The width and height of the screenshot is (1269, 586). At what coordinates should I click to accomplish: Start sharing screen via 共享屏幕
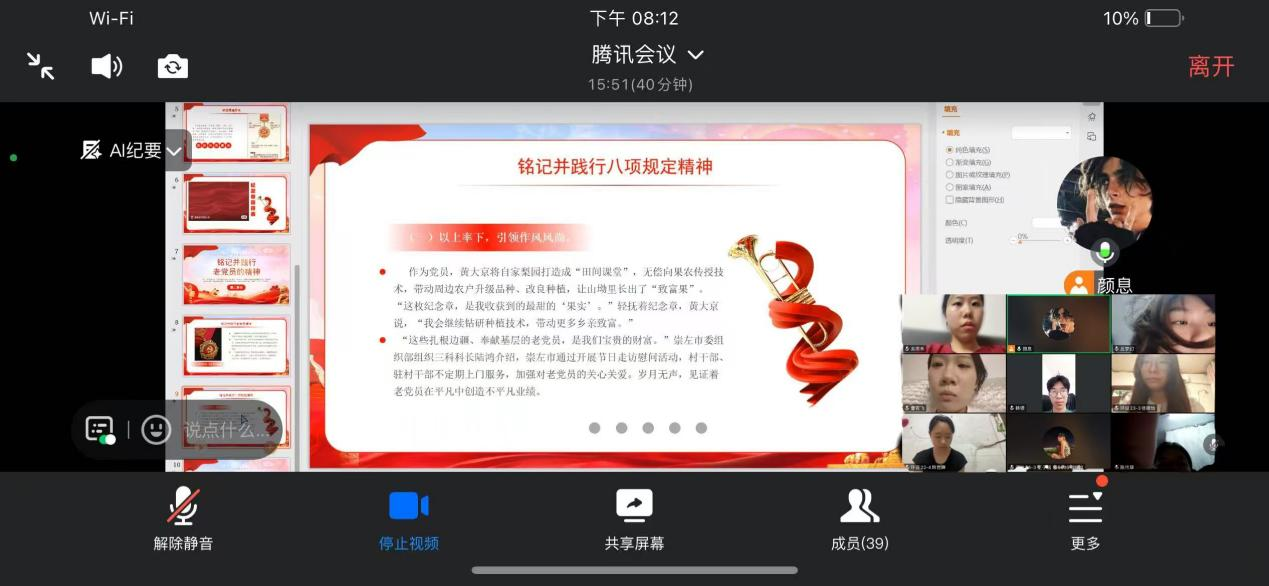pos(634,519)
